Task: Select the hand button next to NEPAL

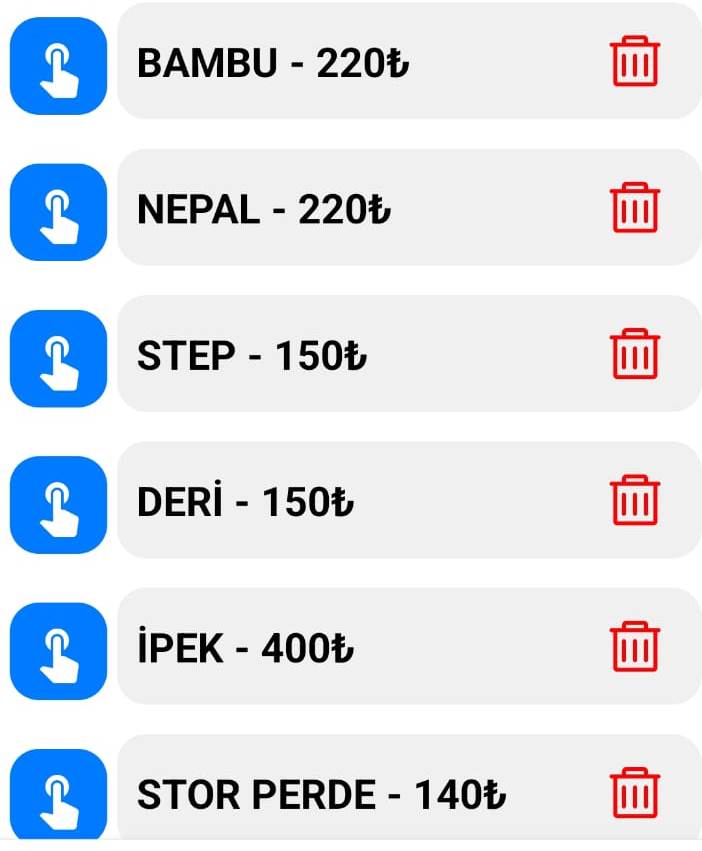Action: [58, 212]
